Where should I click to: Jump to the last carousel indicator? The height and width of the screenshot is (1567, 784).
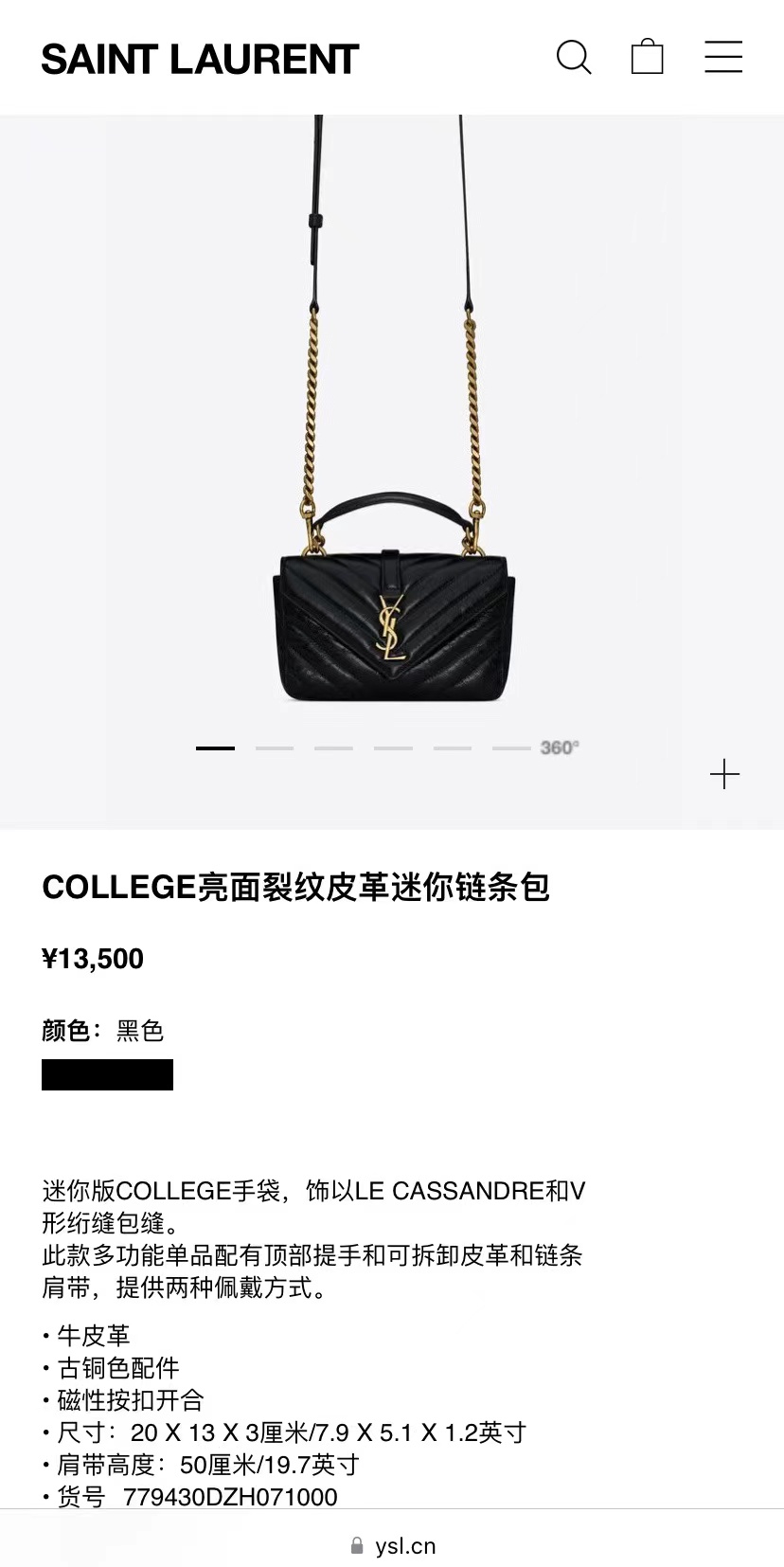(x=511, y=747)
